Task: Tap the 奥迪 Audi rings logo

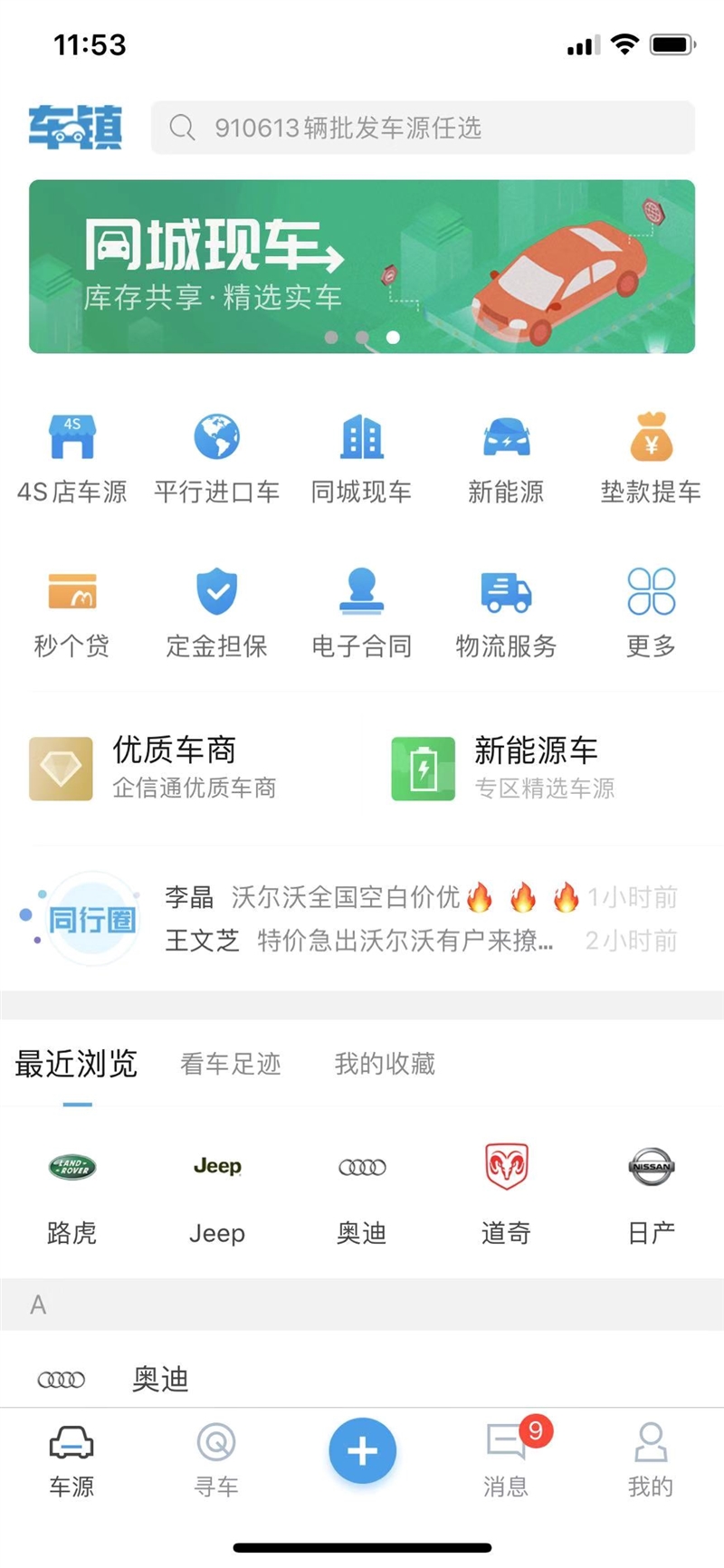Action: point(361,1167)
